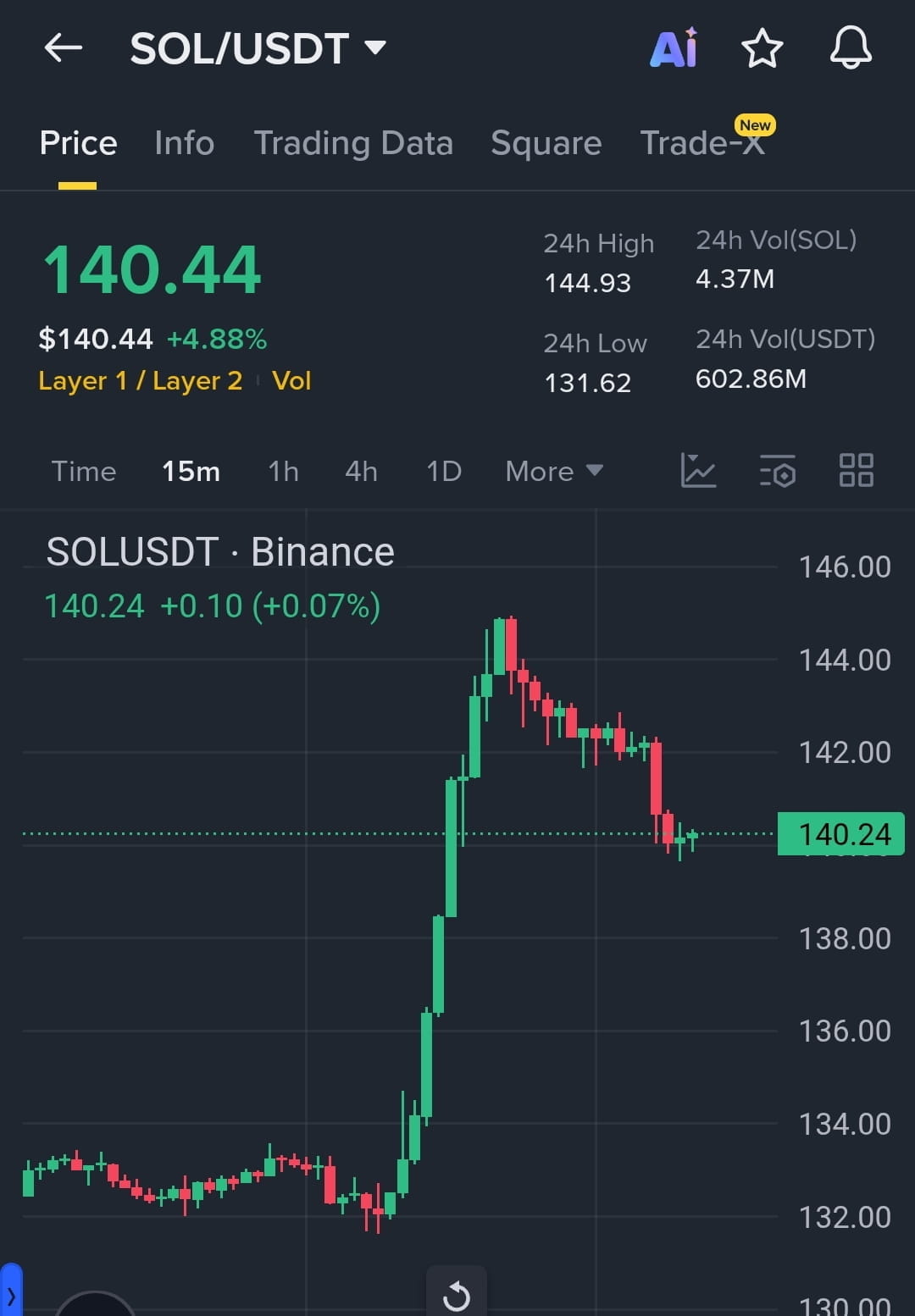Select the 4h chart interval
Screen dimensions: 915x1316
click(361, 472)
